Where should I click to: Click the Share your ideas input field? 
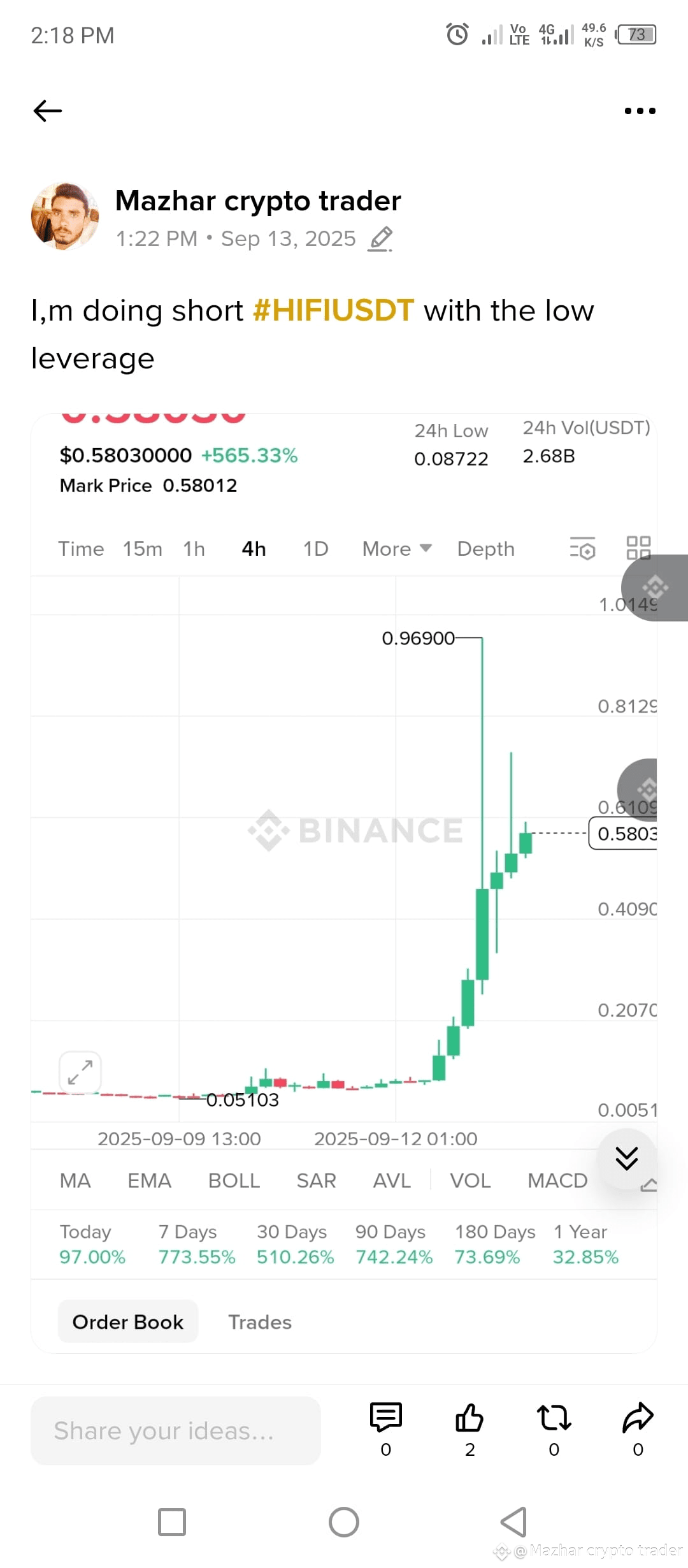[175, 1431]
